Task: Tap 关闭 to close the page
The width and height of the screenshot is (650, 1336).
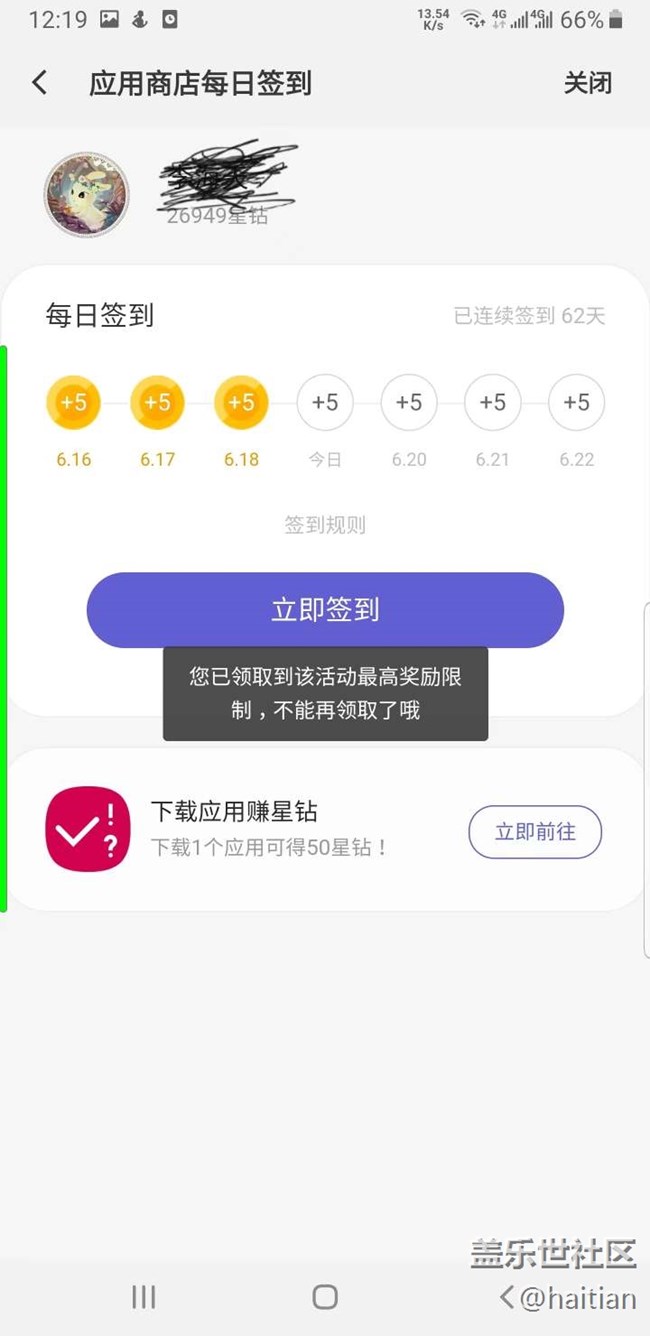Action: (587, 83)
